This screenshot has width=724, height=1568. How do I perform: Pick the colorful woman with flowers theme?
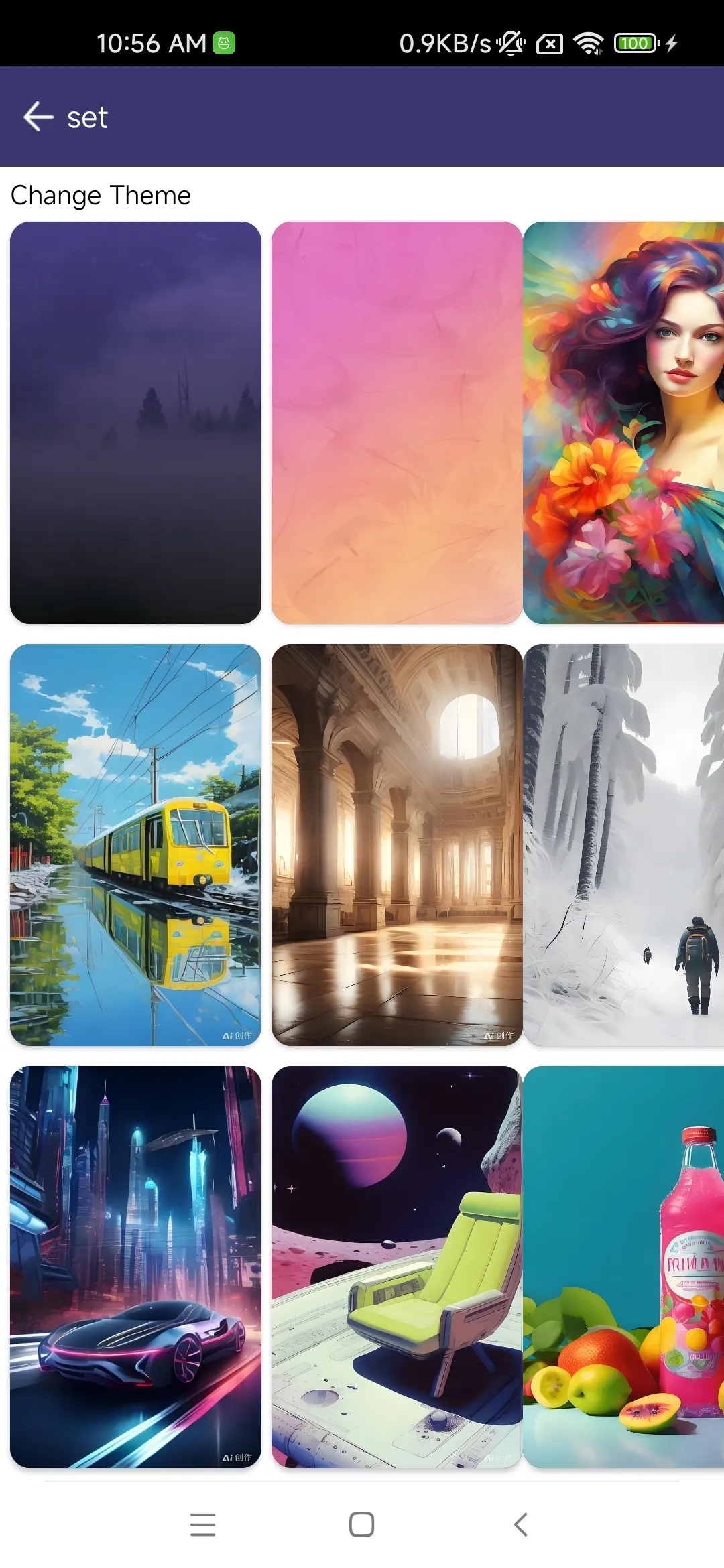pos(623,423)
